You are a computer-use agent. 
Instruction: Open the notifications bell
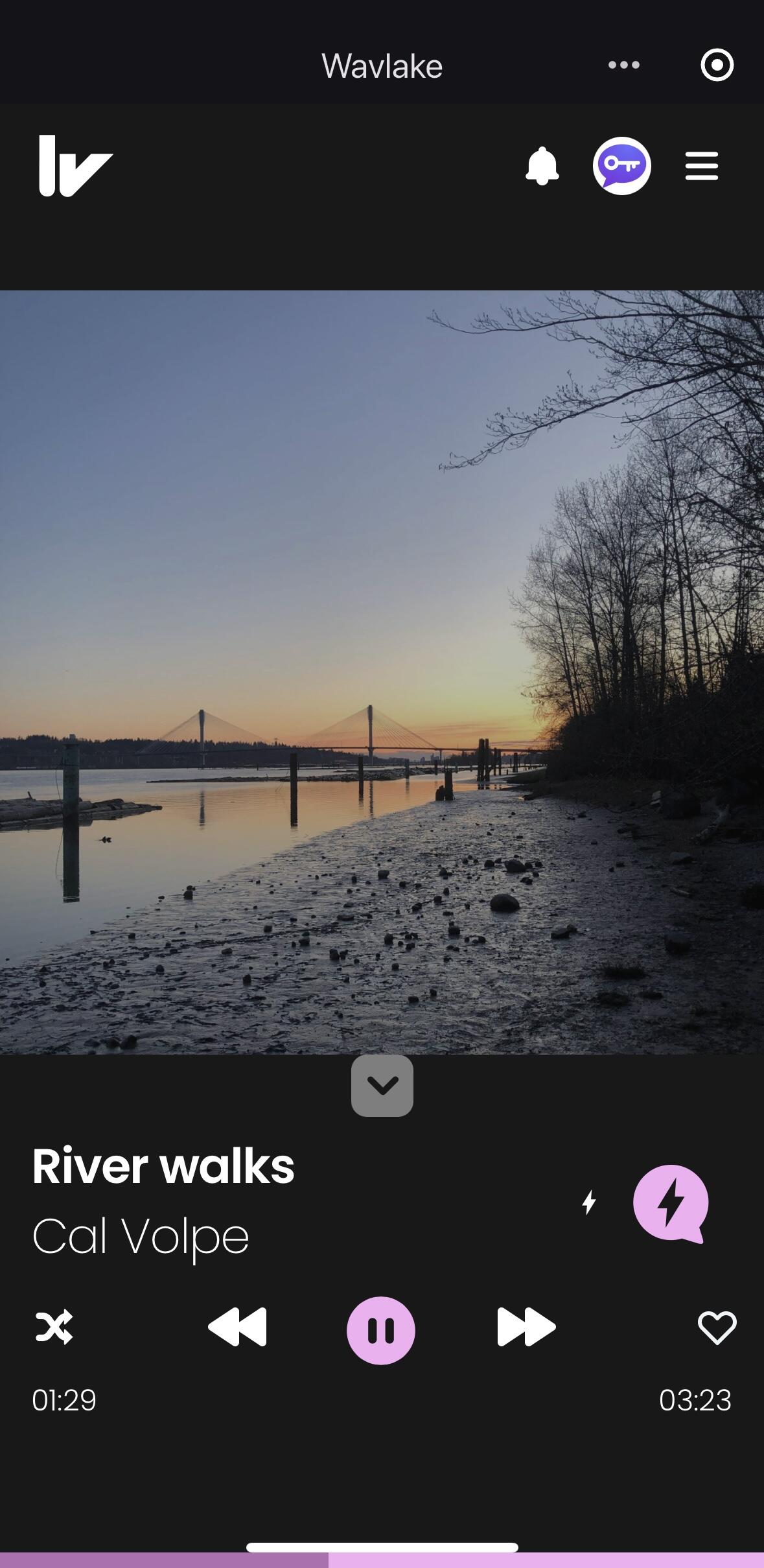542,167
